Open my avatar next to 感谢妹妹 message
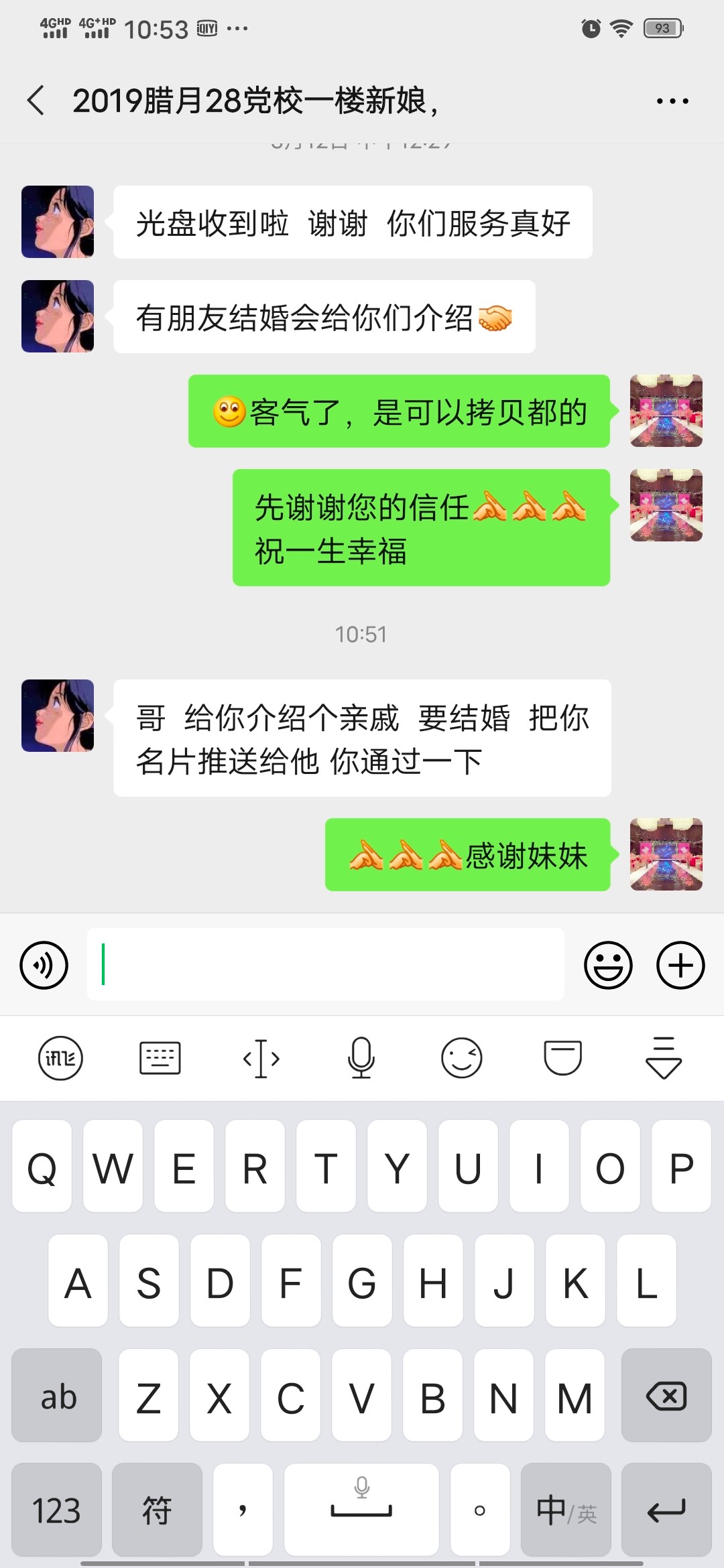Image resolution: width=724 pixels, height=1568 pixels. point(666,854)
